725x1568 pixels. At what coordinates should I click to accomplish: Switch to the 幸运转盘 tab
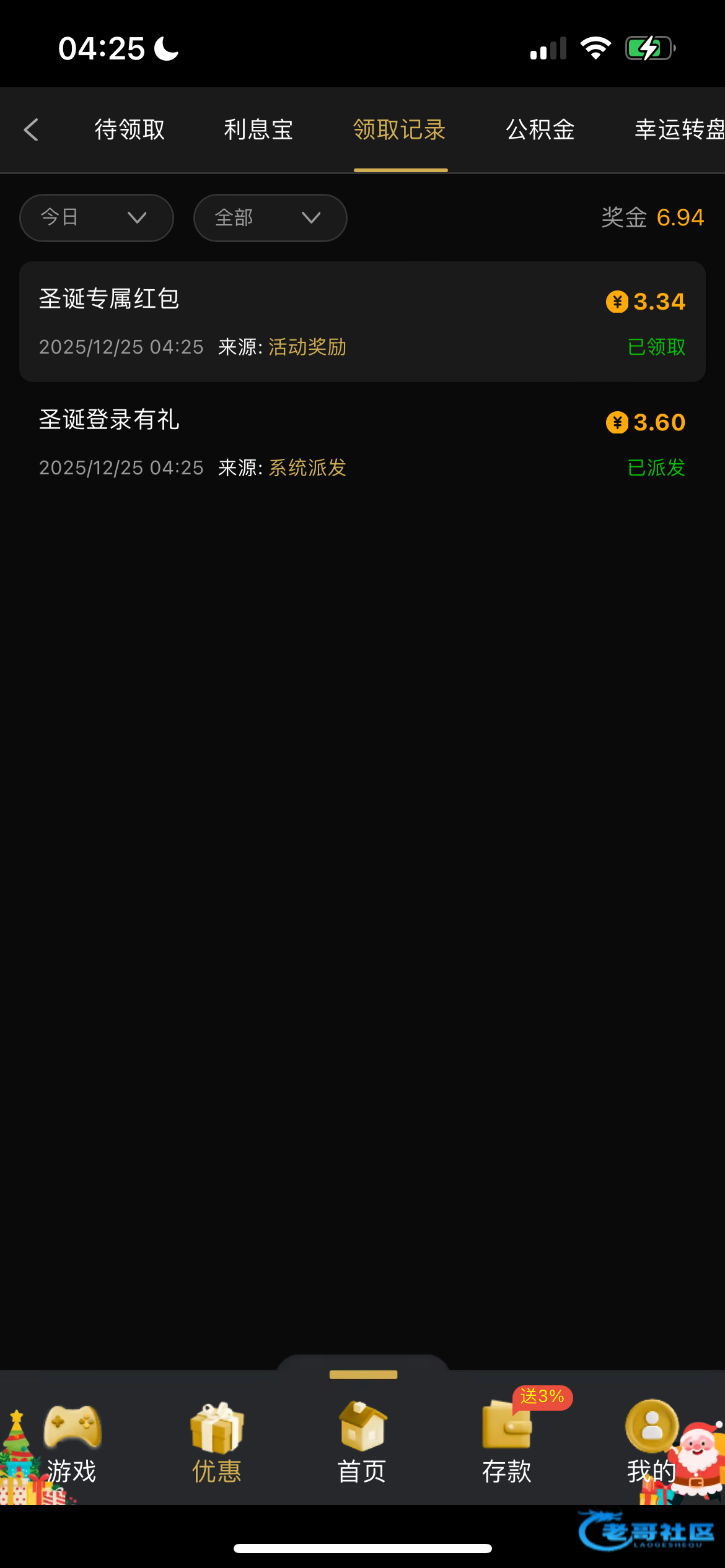[679, 130]
